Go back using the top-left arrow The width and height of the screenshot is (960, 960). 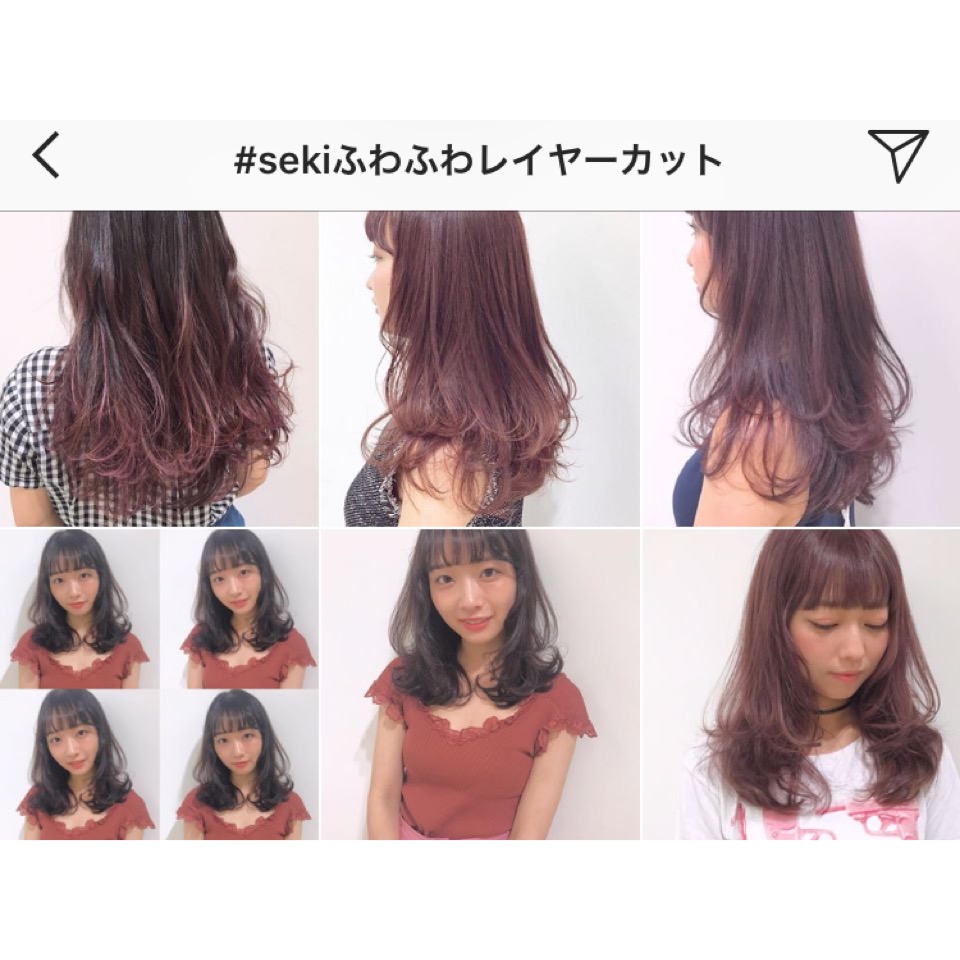tap(46, 157)
